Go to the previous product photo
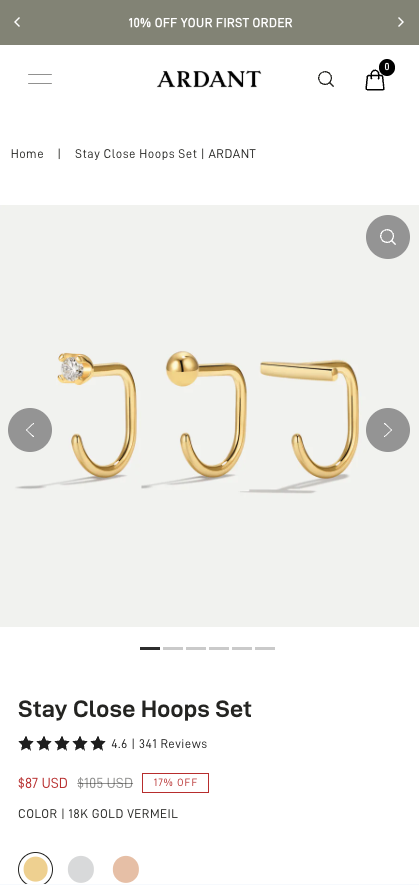Screen dimensions: 419x885 (30, 430)
